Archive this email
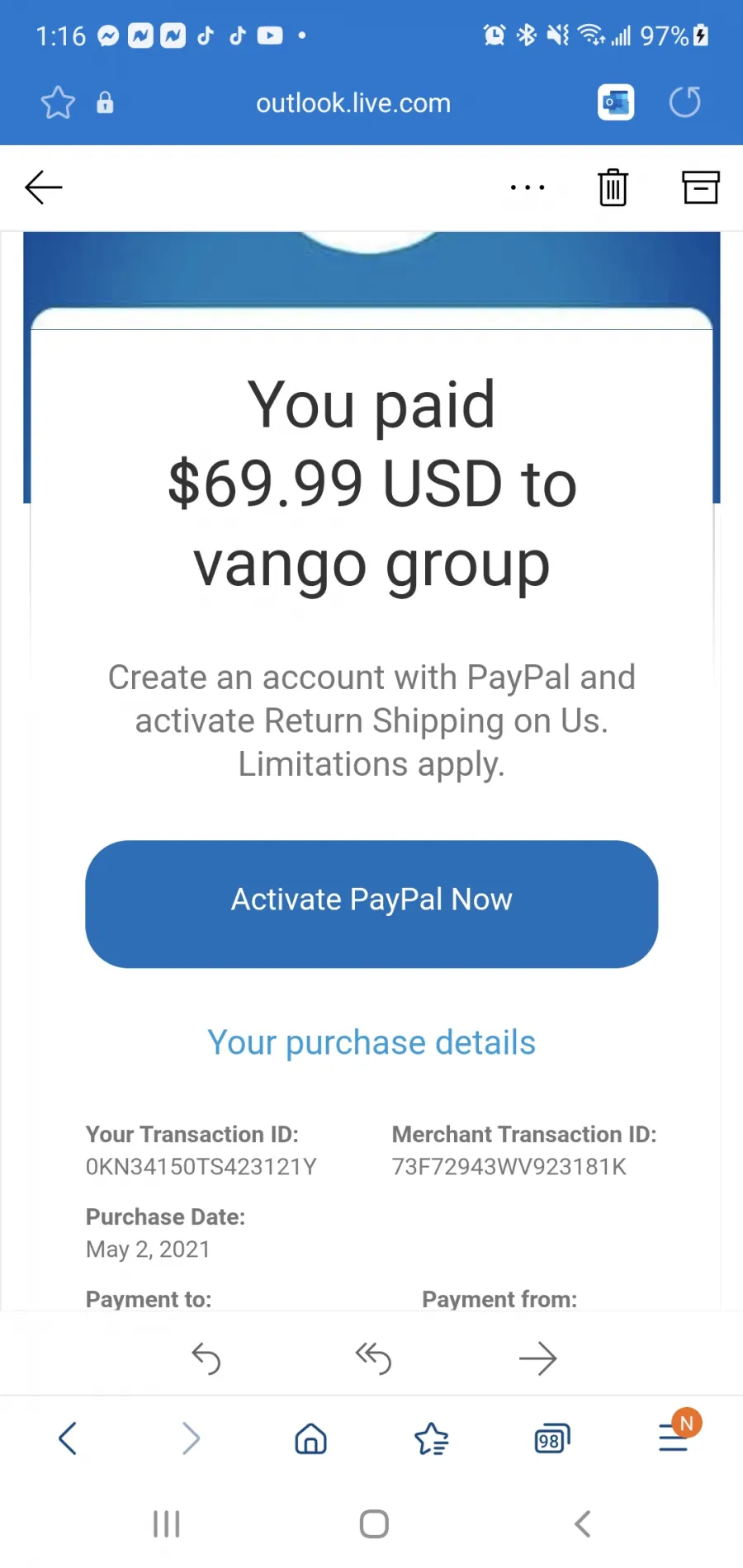The image size is (743, 1568). tap(701, 187)
